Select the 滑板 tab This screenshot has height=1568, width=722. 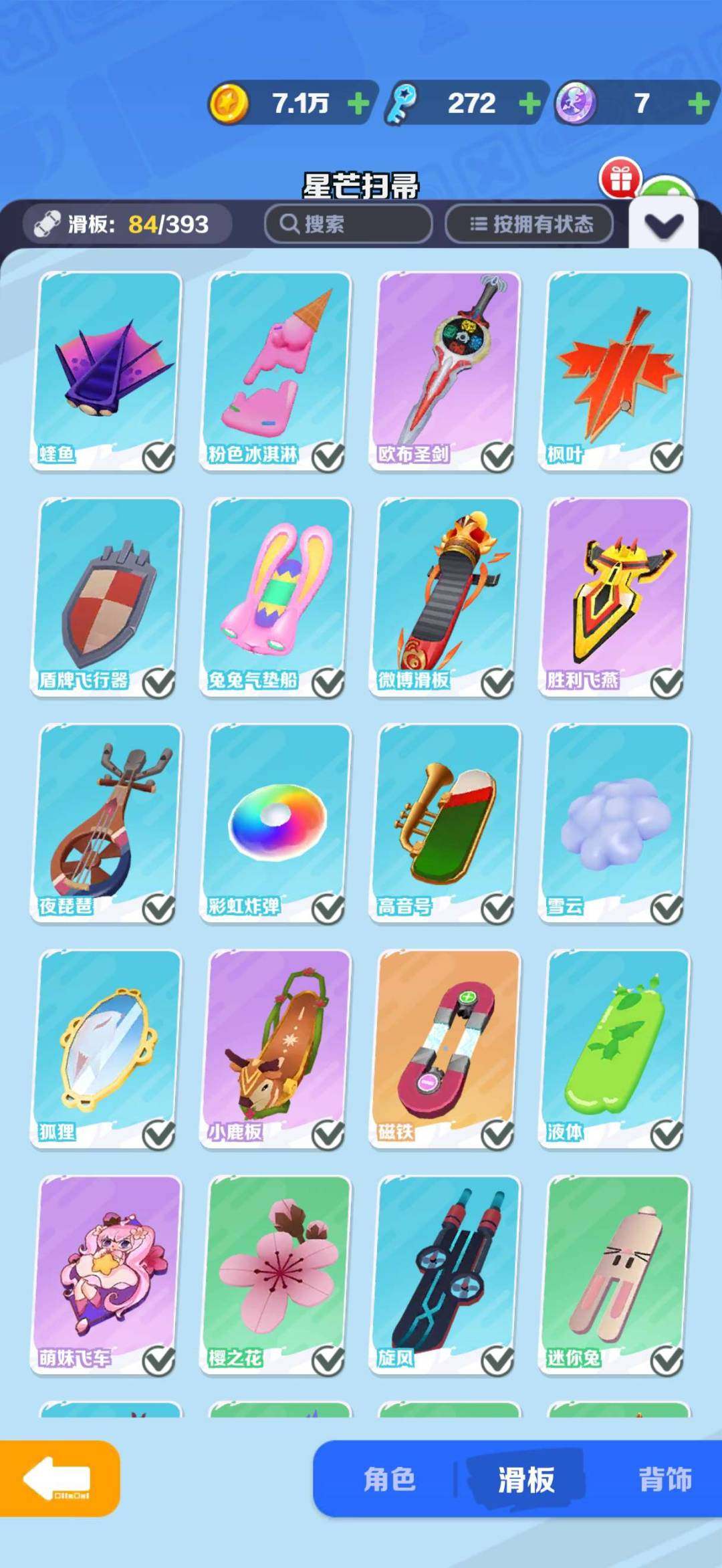[526, 1479]
